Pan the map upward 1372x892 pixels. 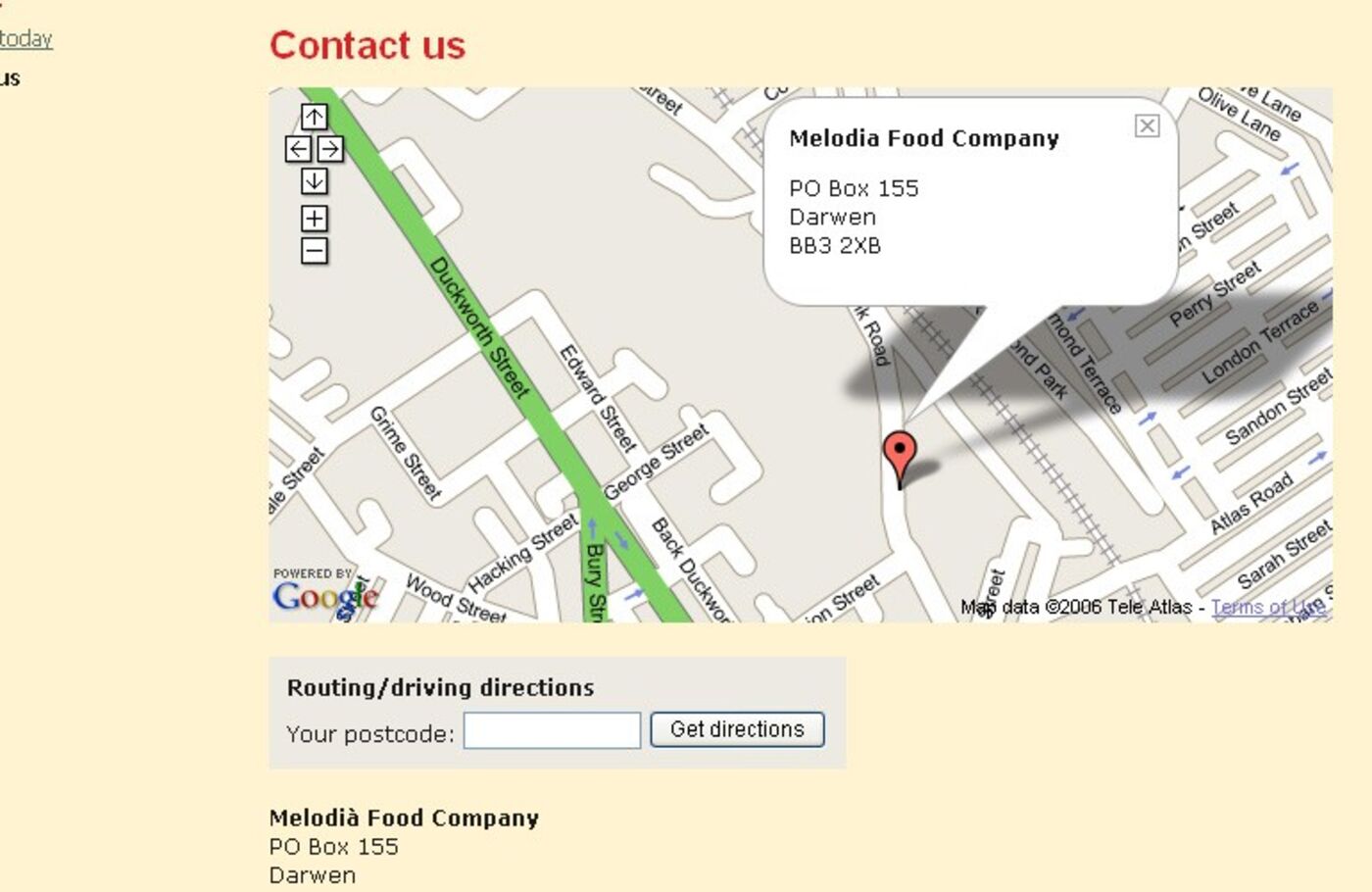[314, 118]
